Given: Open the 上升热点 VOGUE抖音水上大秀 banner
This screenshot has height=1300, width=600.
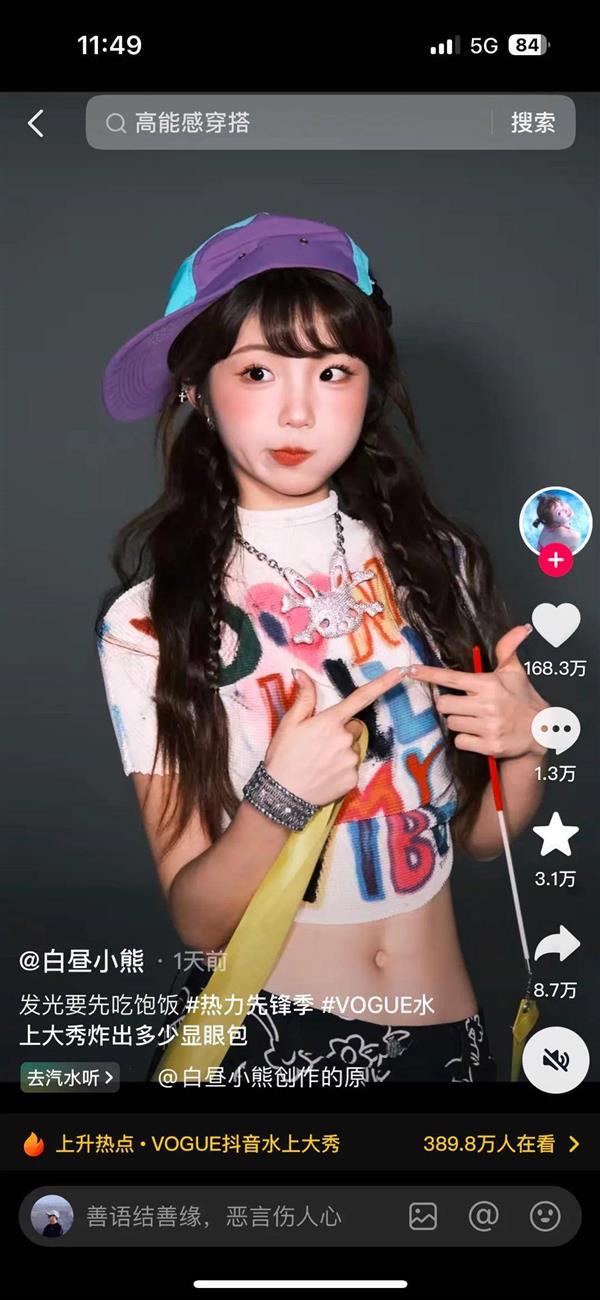Looking at the screenshot, I should click(x=300, y=1143).
